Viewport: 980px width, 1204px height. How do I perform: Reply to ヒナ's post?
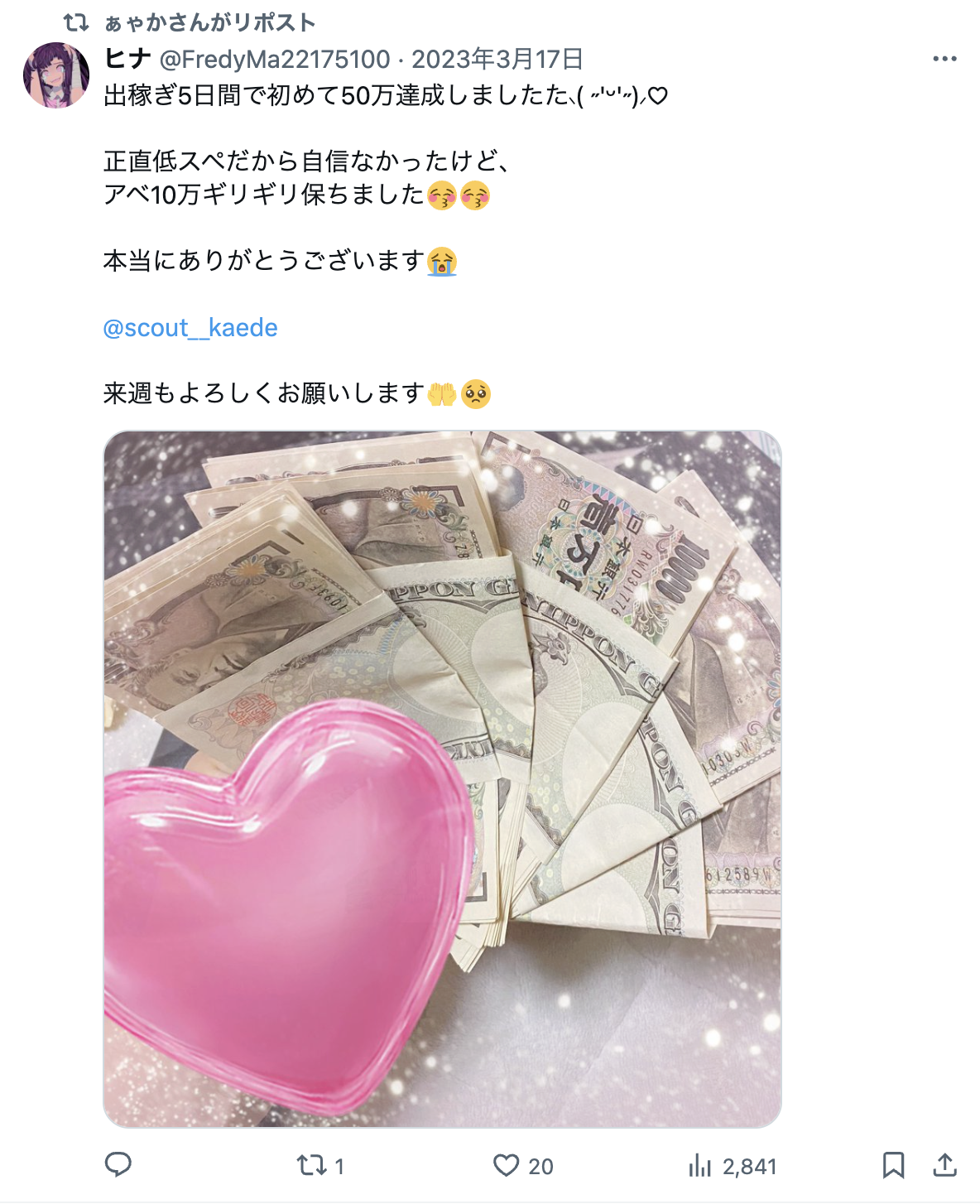(118, 1165)
